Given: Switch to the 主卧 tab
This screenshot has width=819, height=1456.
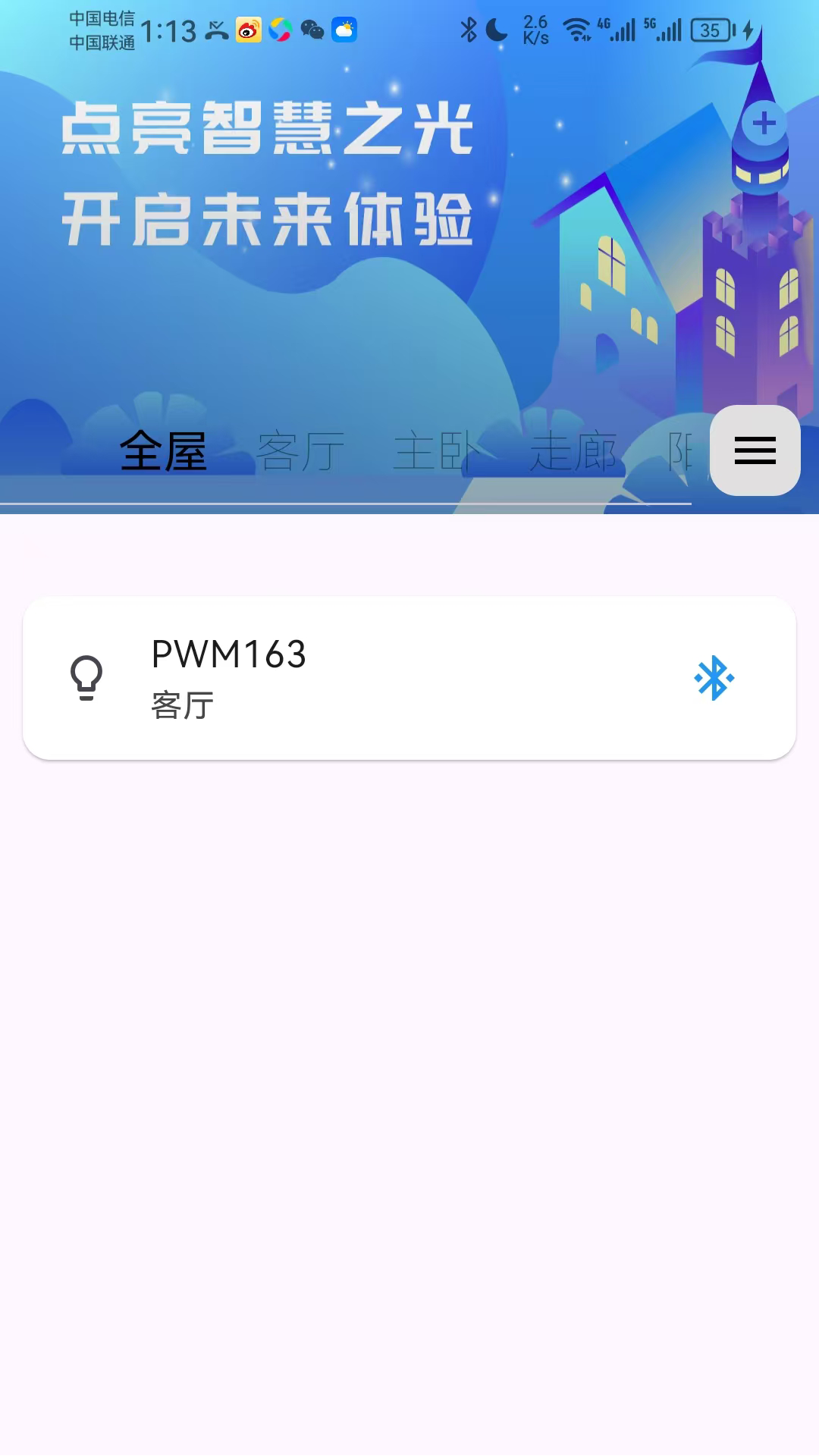Looking at the screenshot, I should pos(437,451).
